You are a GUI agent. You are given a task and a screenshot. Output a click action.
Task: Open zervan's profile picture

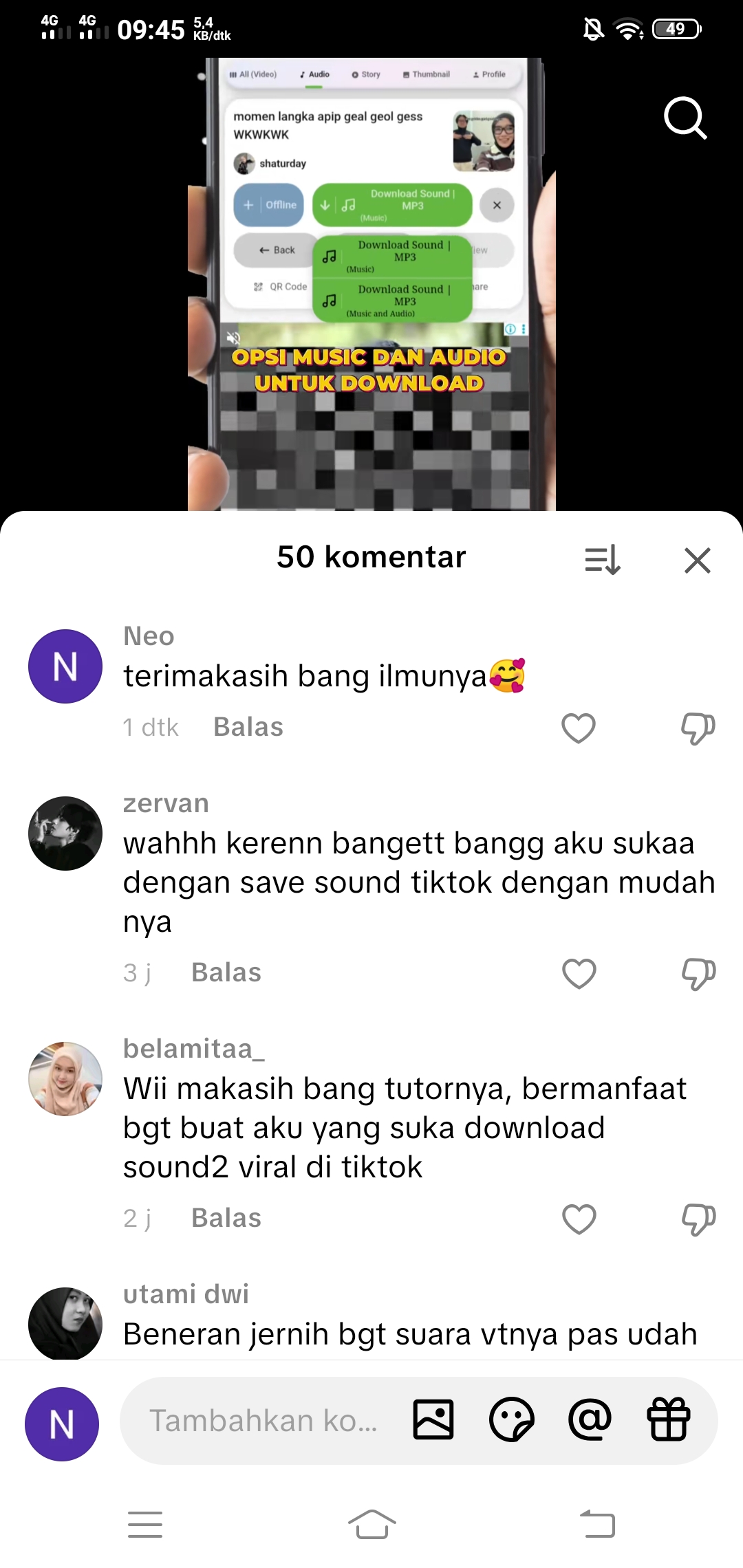[x=65, y=834]
